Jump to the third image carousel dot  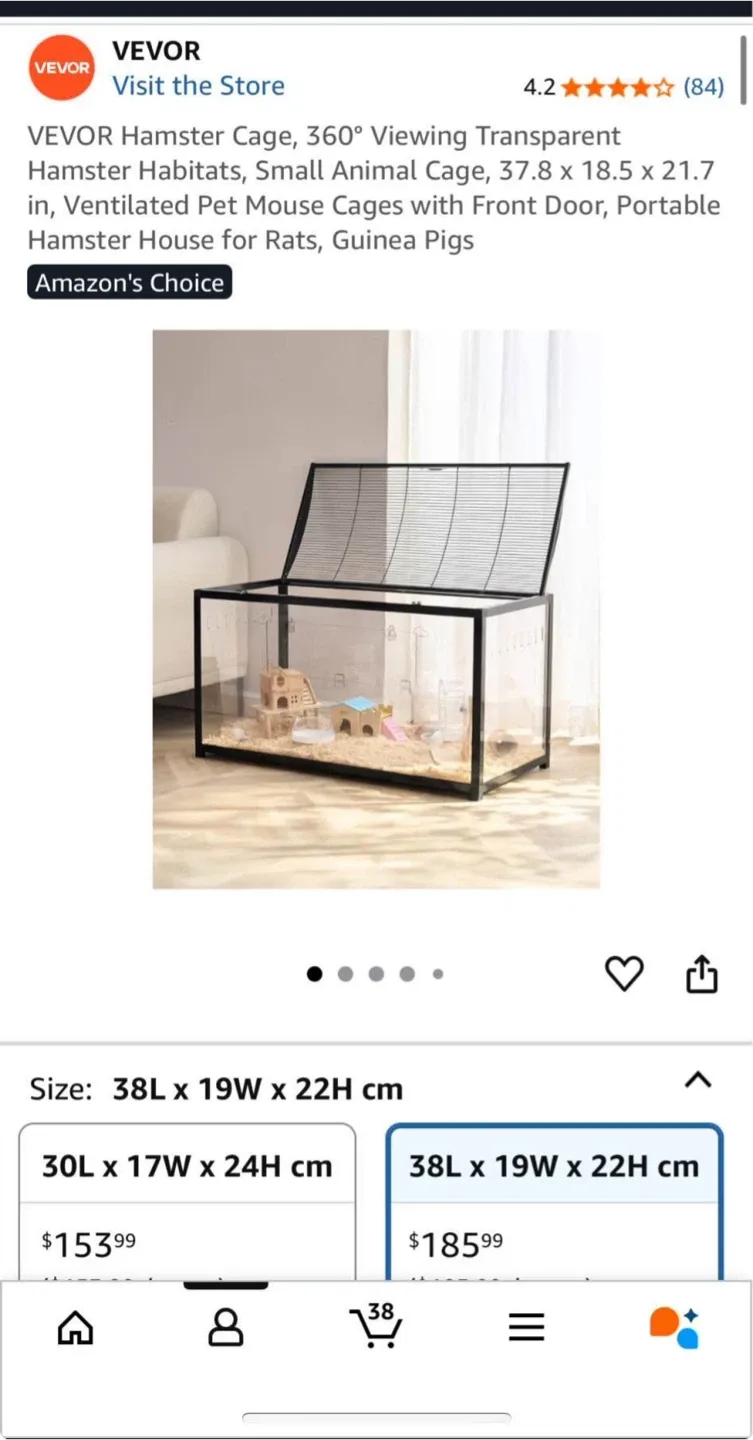[376, 973]
